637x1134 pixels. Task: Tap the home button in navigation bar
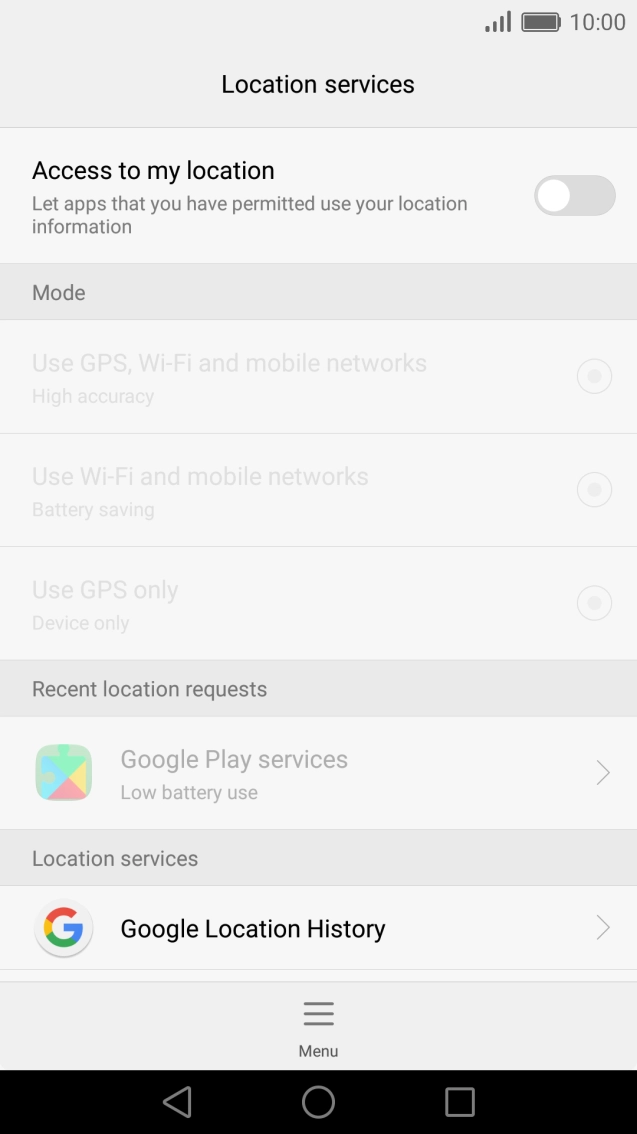tap(318, 1102)
